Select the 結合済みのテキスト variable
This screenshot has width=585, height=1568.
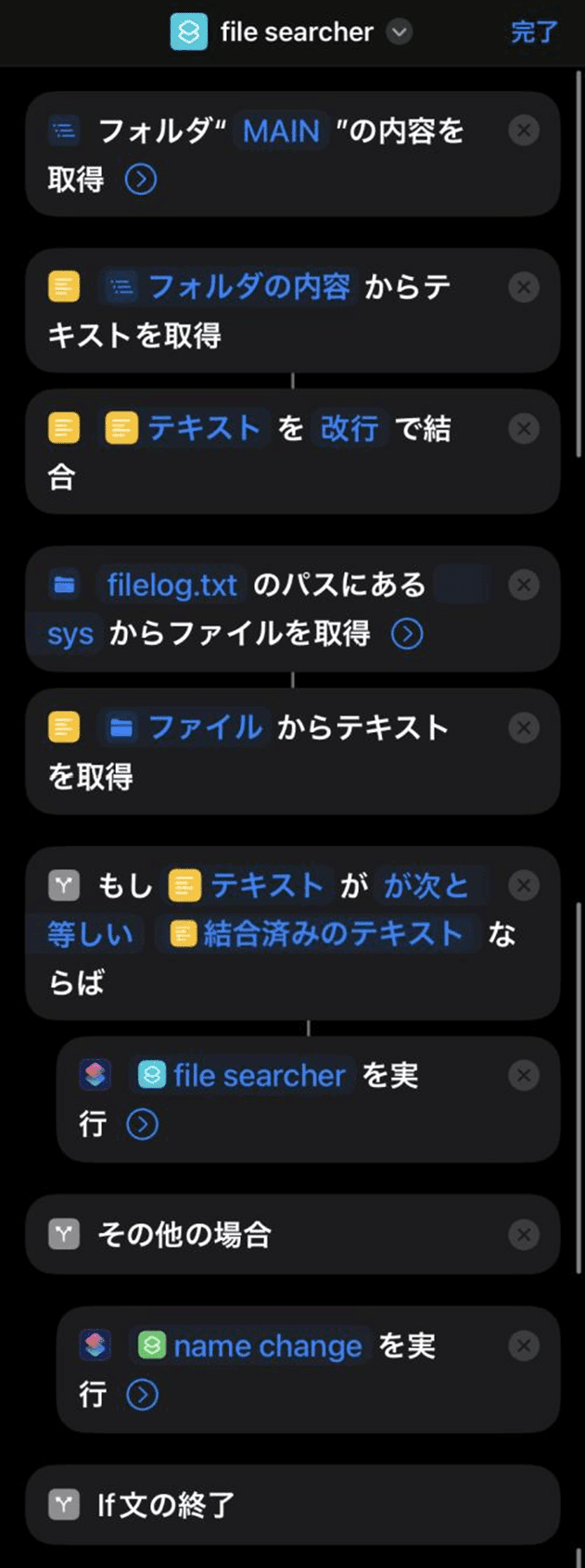pos(318,934)
